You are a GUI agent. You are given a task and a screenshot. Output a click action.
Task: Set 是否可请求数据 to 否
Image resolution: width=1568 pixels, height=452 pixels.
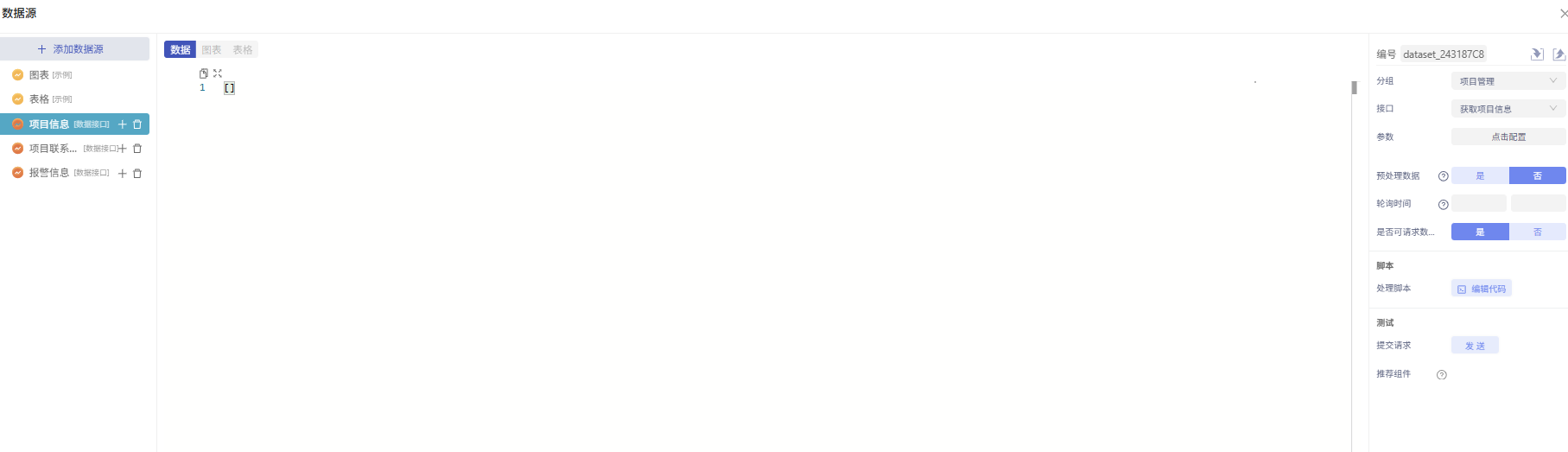[x=1537, y=232]
